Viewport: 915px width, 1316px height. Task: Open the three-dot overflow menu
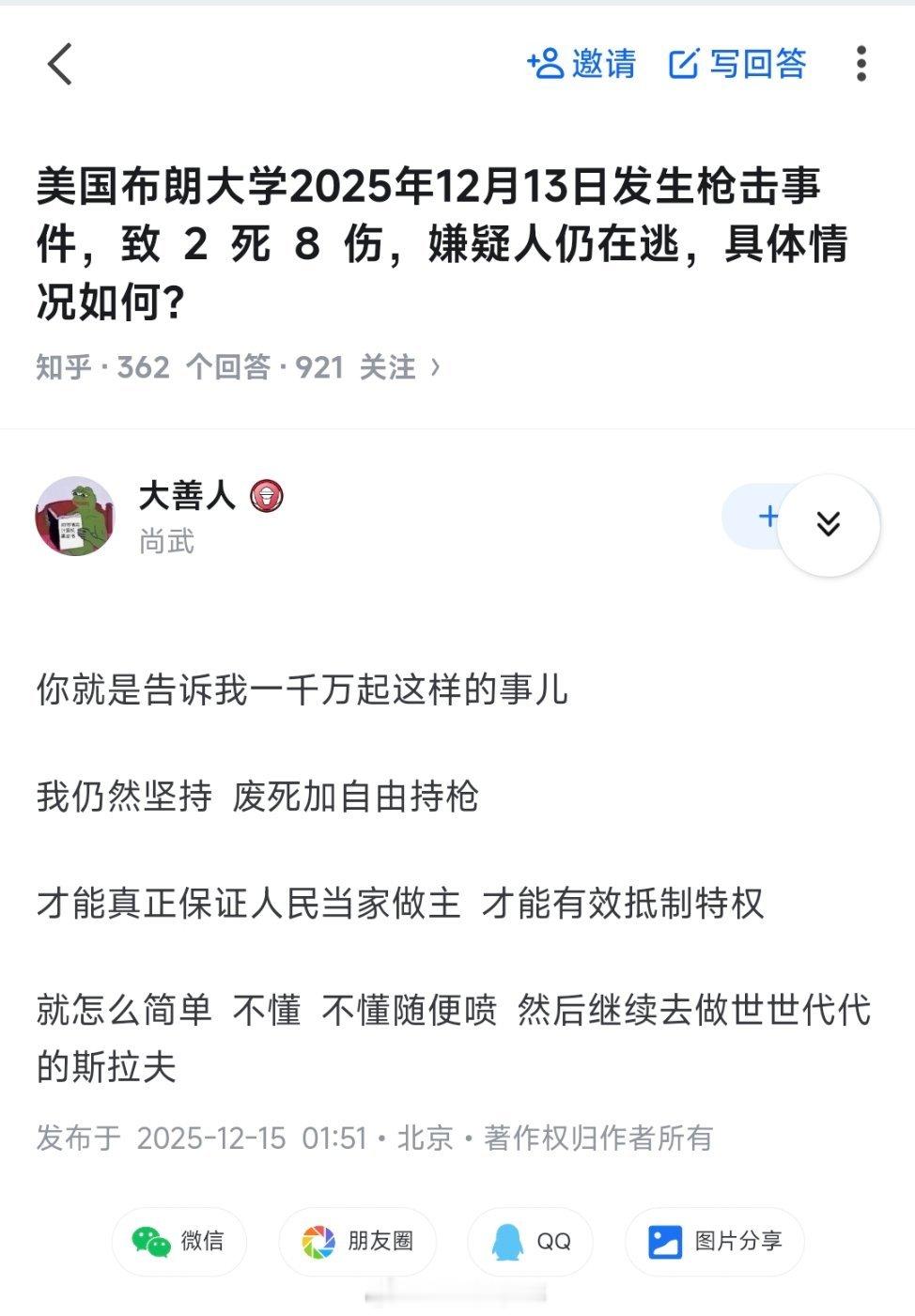point(863,64)
